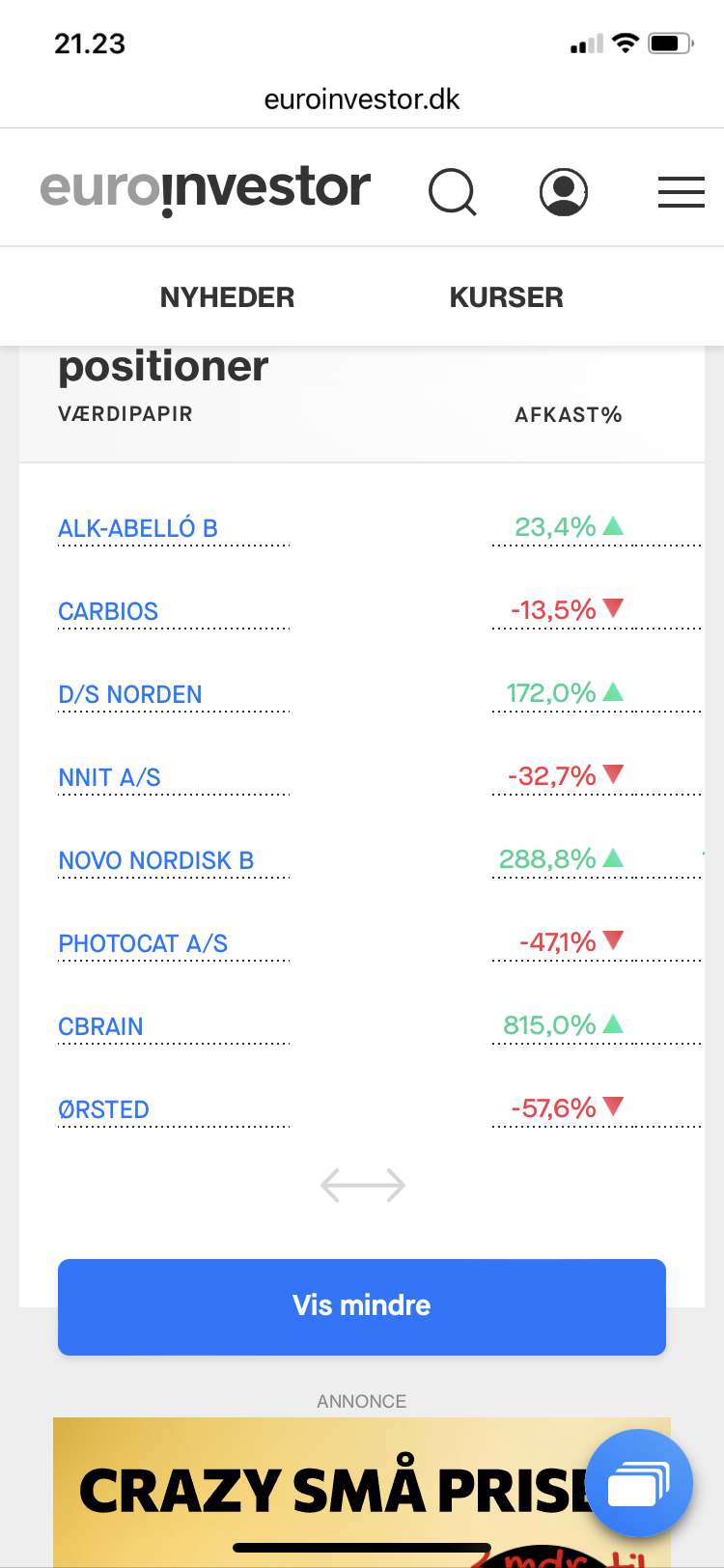724x1568 pixels.
Task: Open the NOVO NORDISK B stock link
Action: pos(156,860)
